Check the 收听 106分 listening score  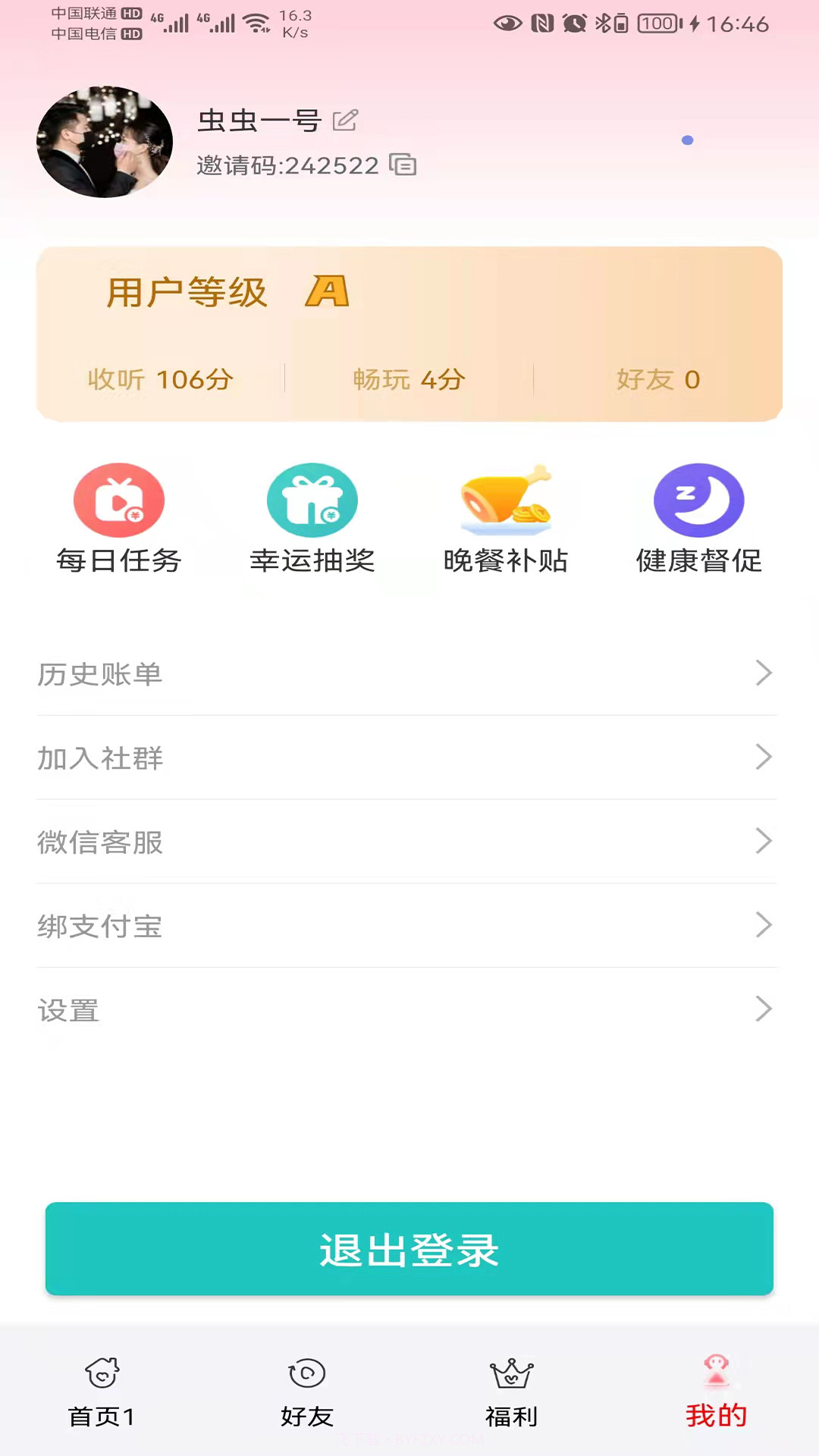tap(160, 379)
